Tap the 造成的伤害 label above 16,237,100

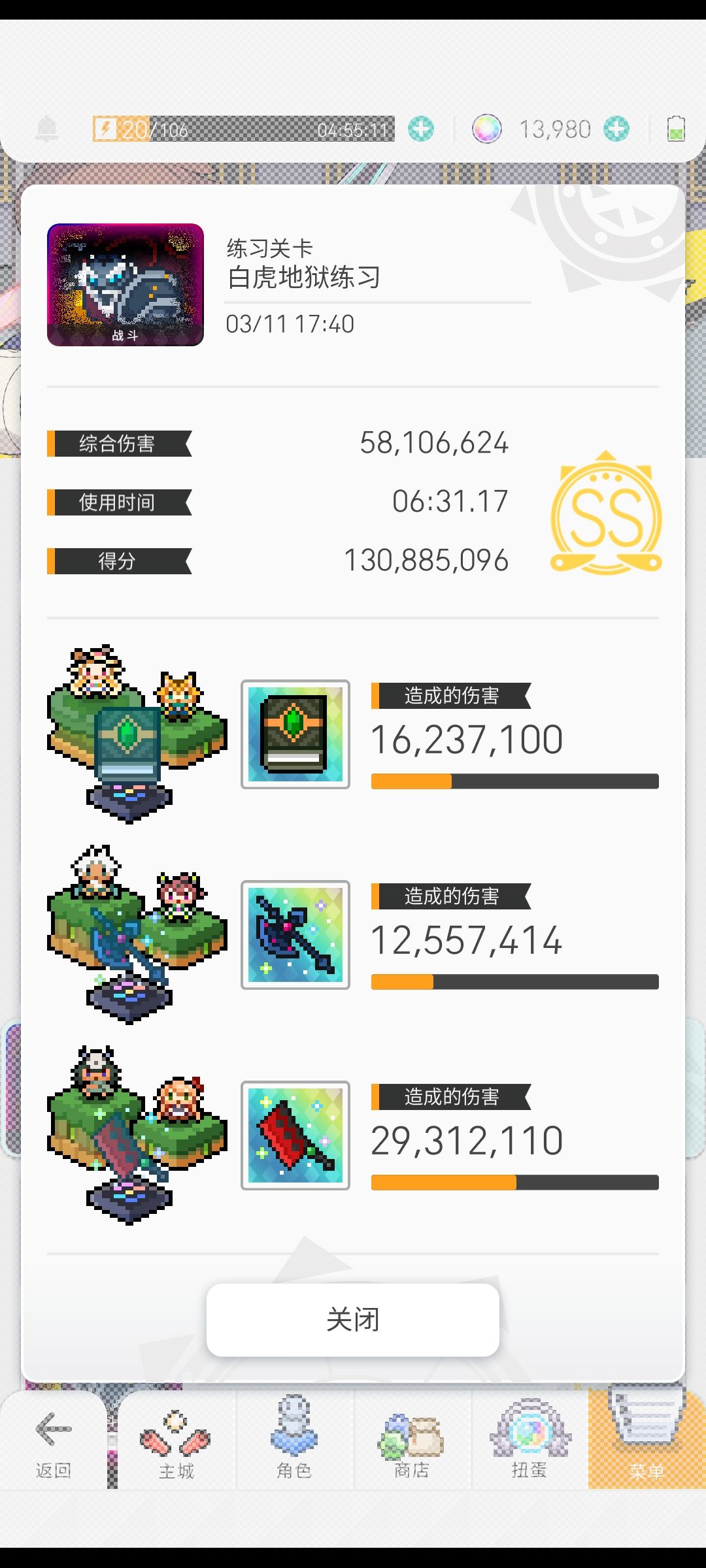click(451, 696)
